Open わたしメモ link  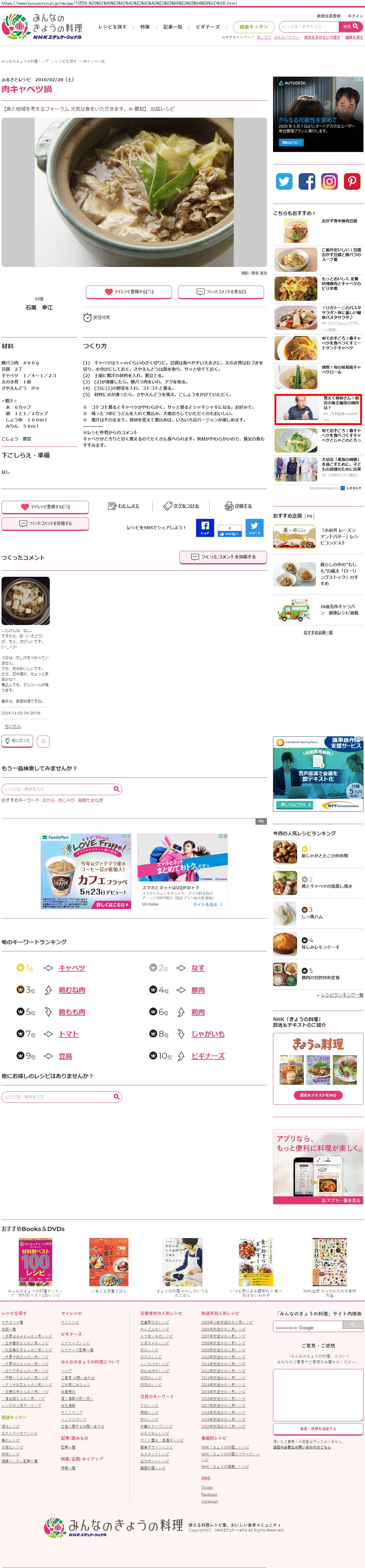[x=123, y=506]
